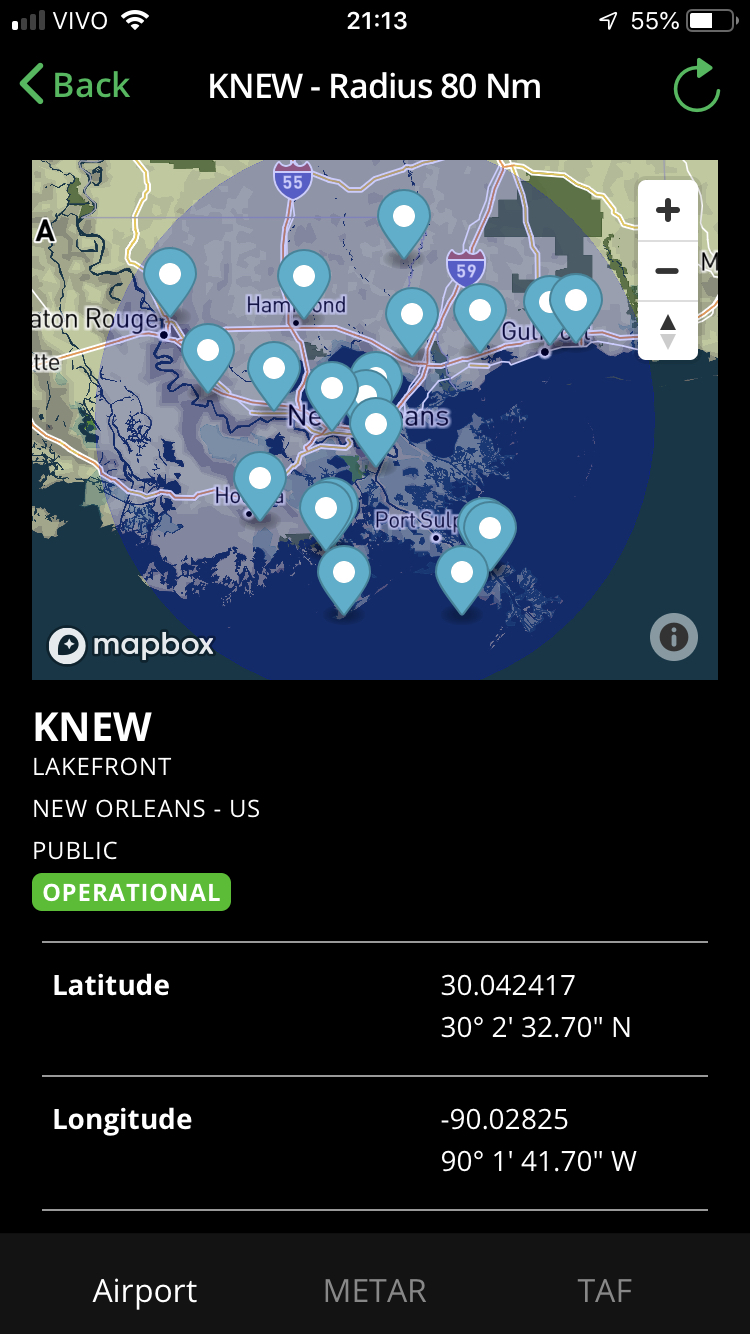Reset the map compass to north

coord(667,330)
